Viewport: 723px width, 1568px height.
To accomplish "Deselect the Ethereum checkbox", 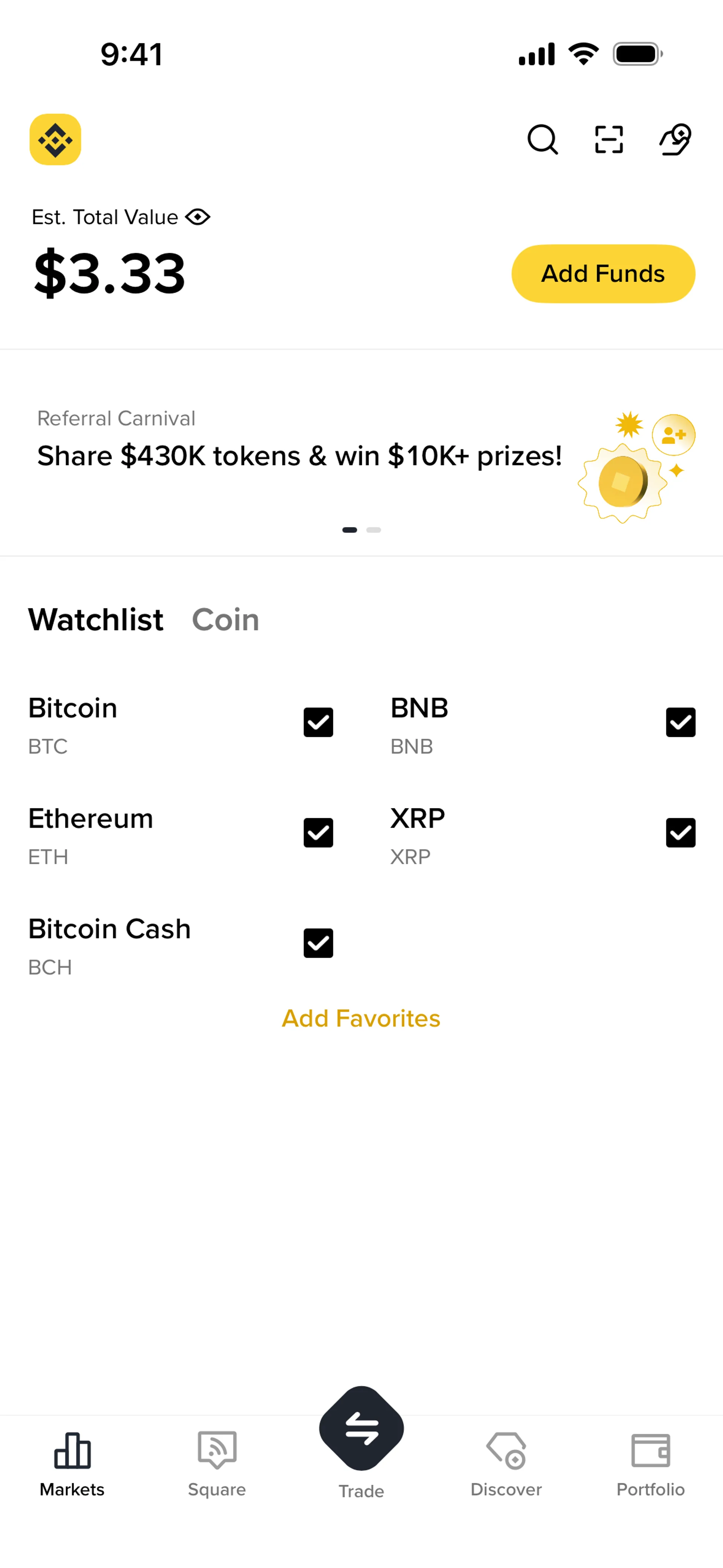I will point(318,833).
